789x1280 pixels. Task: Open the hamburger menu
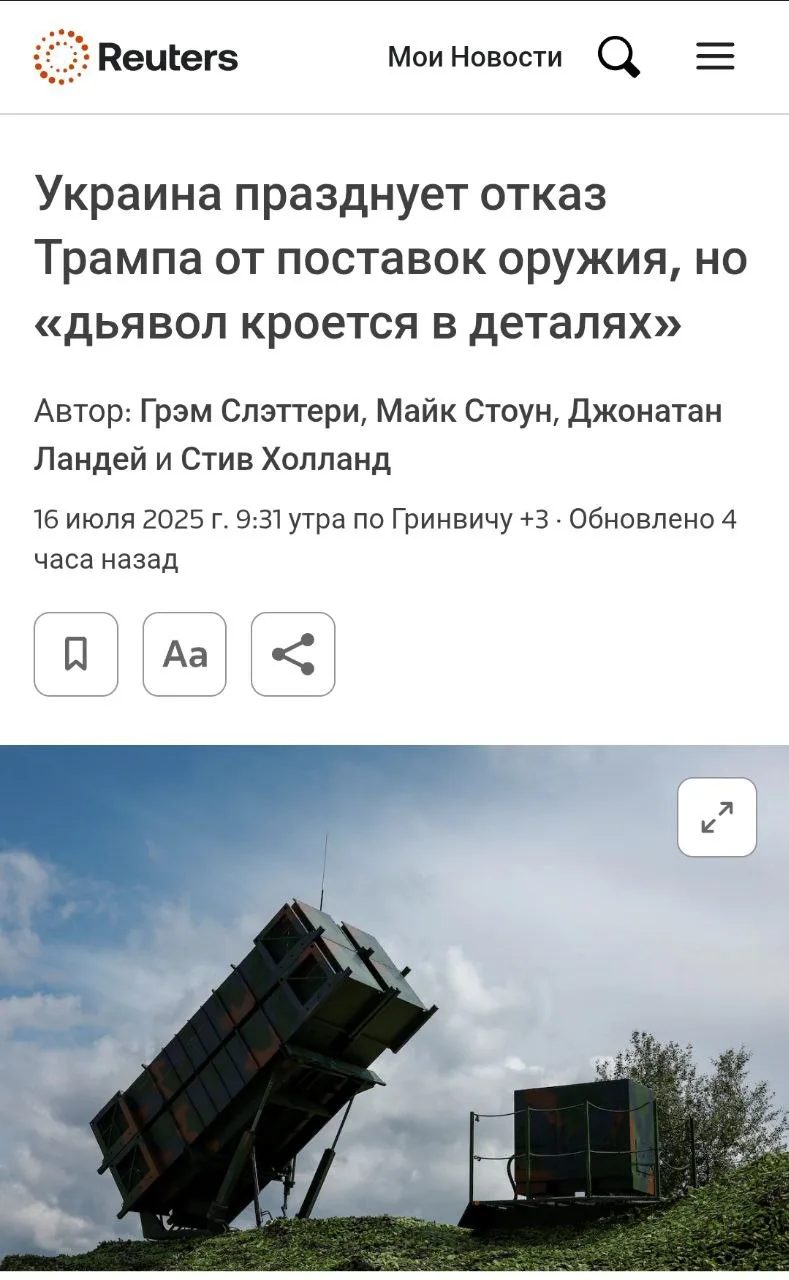point(715,57)
